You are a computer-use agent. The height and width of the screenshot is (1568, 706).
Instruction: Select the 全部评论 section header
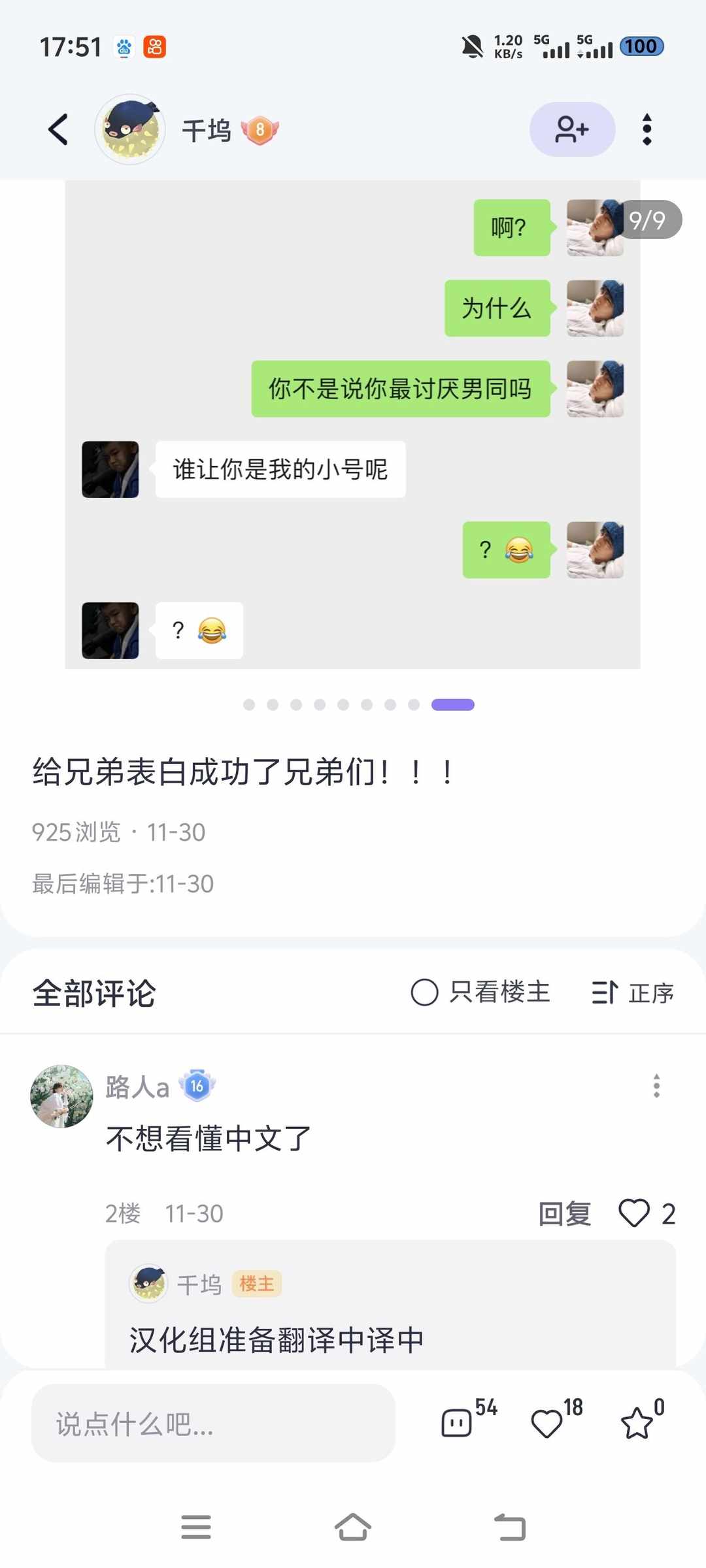[x=93, y=992]
